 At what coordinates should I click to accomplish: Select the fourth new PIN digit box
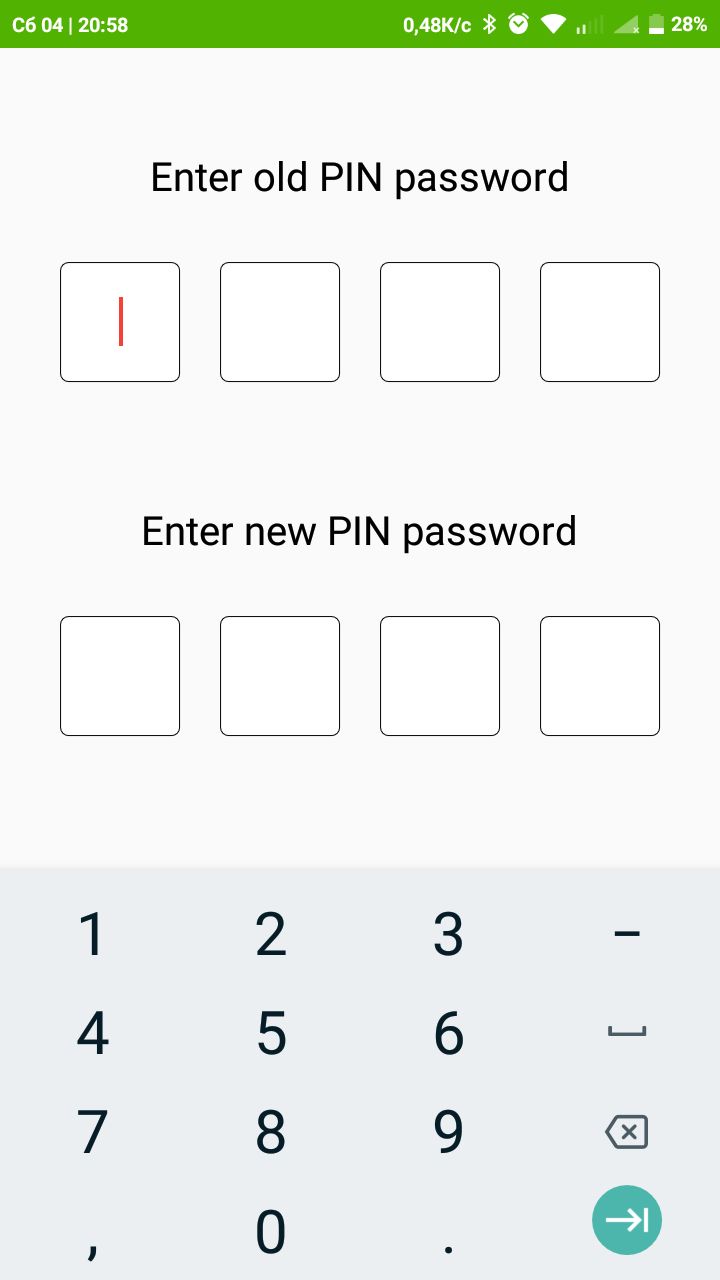pyautogui.click(x=600, y=676)
